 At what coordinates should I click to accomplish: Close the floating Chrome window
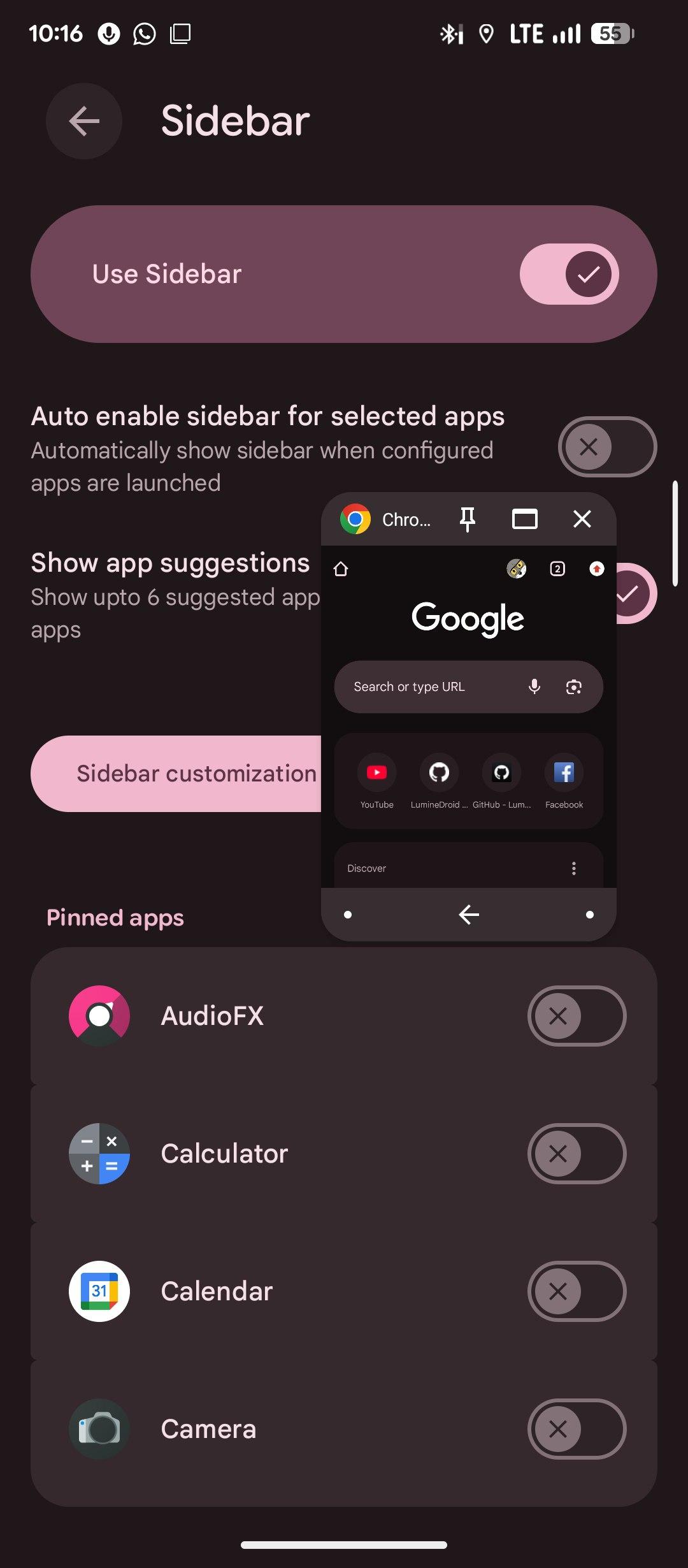pyautogui.click(x=582, y=519)
